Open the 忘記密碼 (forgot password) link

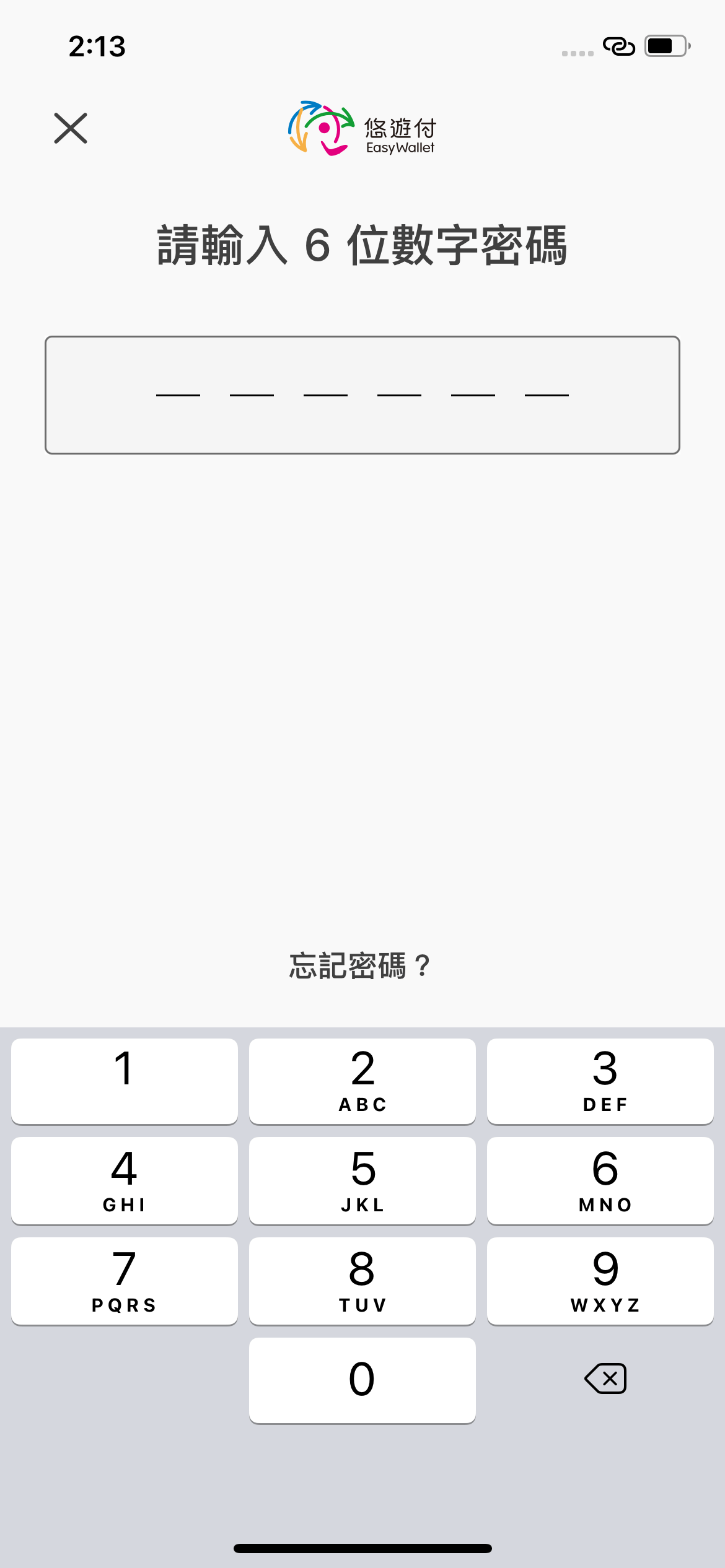pyautogui.click(x=360, y=966)
